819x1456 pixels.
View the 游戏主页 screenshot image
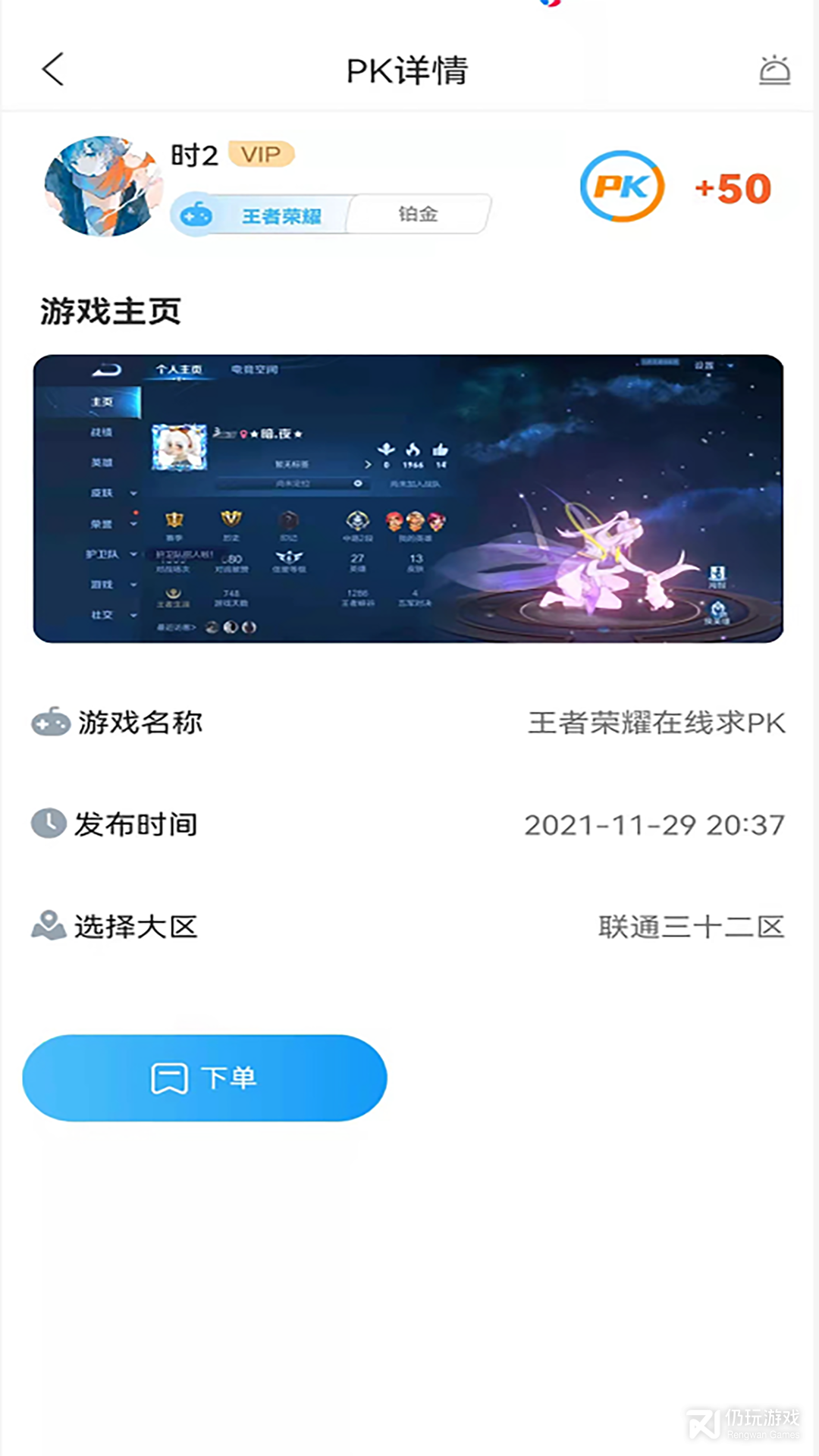click(408, 498)
